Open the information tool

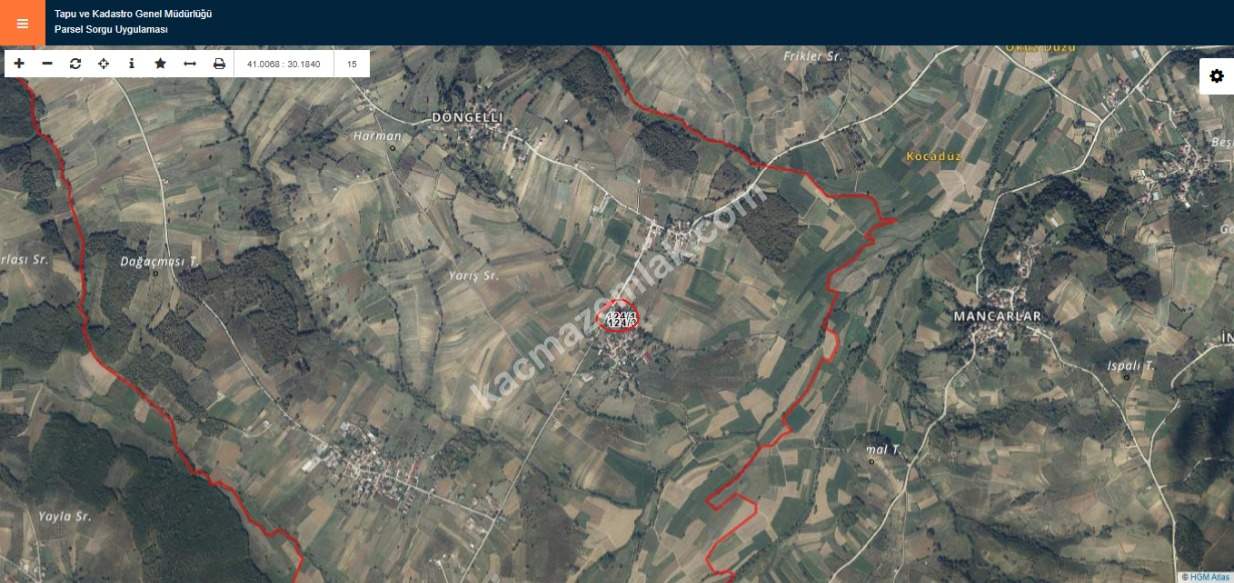click(x=131, y=63)
